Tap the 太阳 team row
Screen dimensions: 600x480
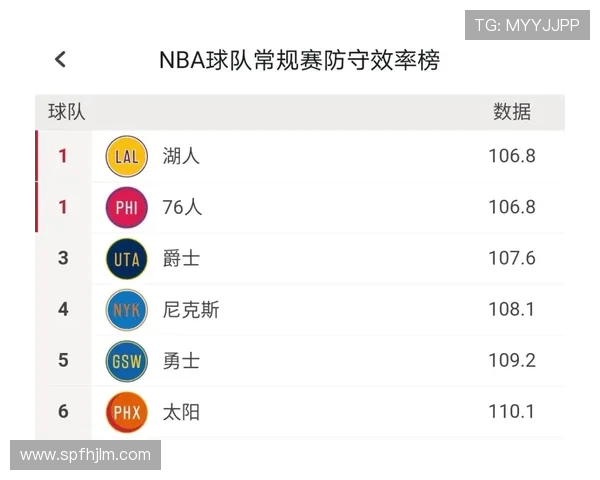pos(300,412)
